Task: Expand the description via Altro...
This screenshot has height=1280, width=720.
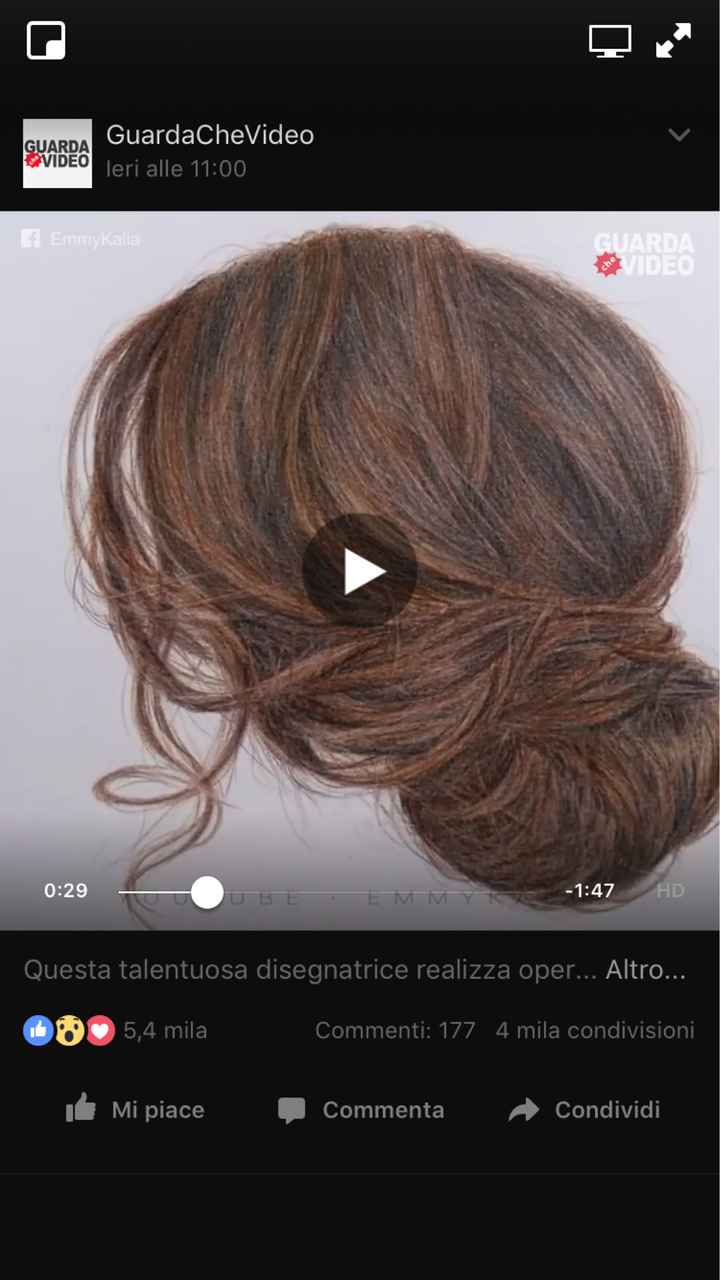Action: pyautogui.click(x=645, y=969)
